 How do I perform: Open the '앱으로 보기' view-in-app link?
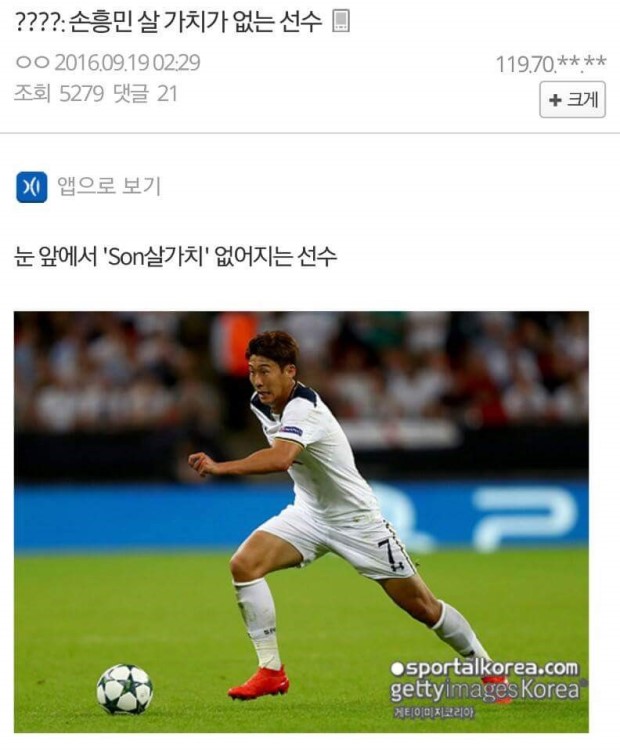click(x=88, y=187)
